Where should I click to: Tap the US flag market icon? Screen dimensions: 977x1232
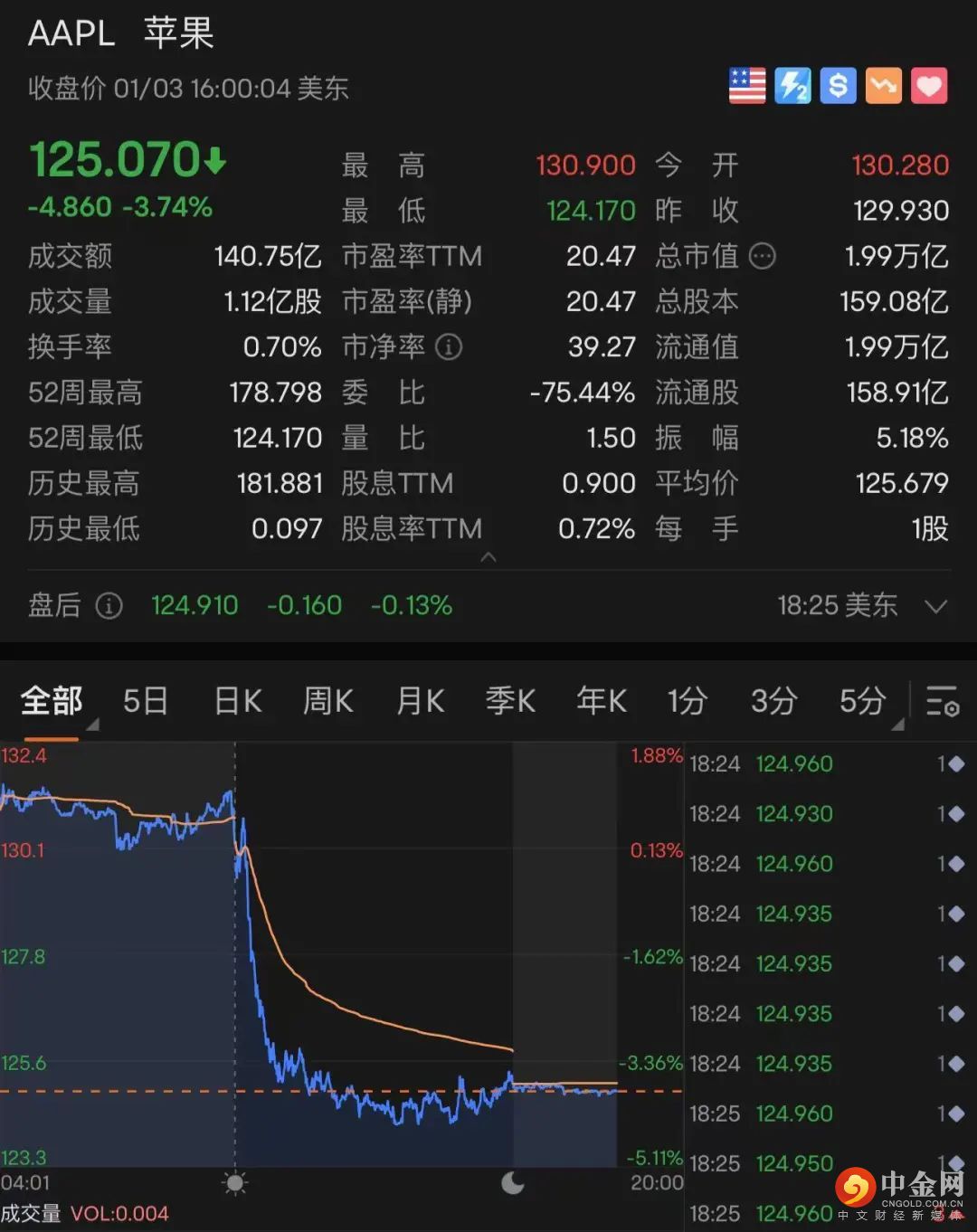[747, 87]
